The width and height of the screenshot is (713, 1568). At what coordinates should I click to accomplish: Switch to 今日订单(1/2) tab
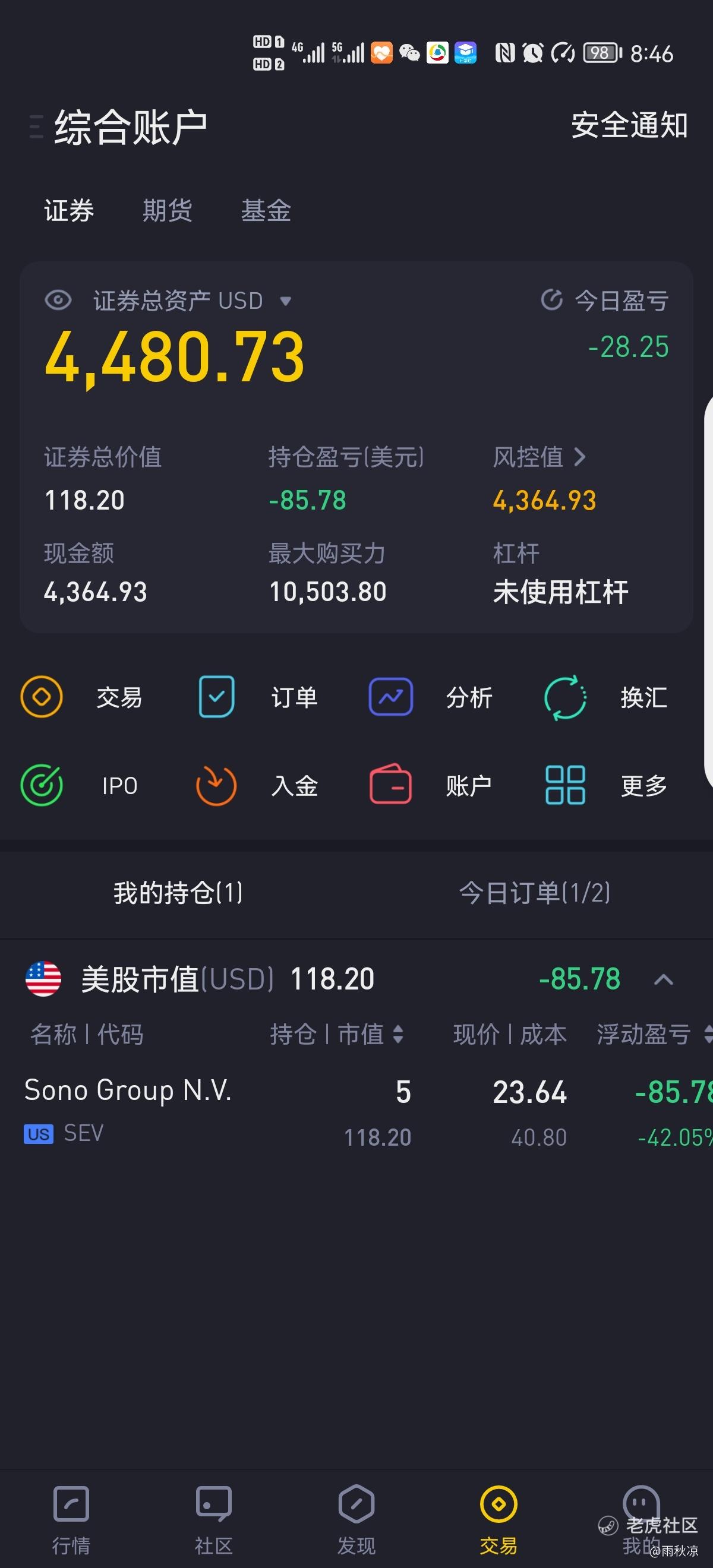coord(535,893)
